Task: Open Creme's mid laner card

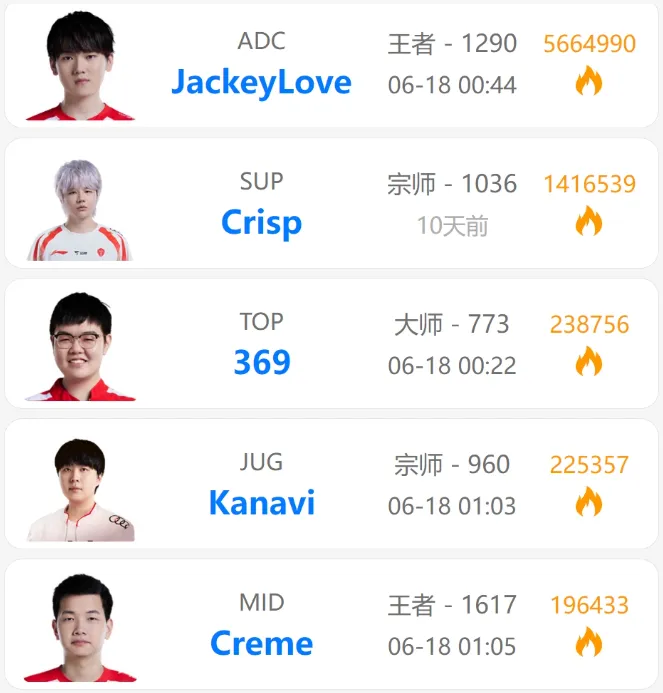Action: 261,643
